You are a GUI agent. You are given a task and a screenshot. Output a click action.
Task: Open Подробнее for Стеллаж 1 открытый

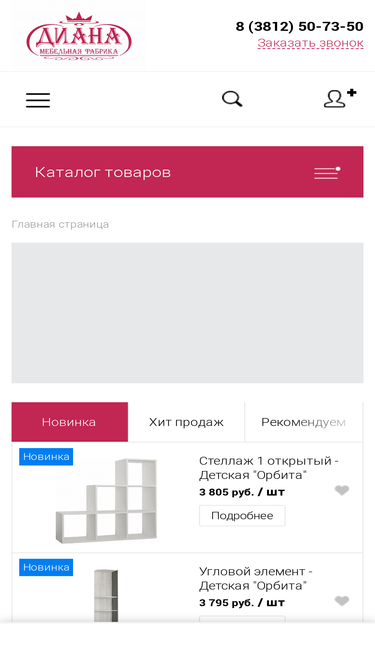[242, 516]
